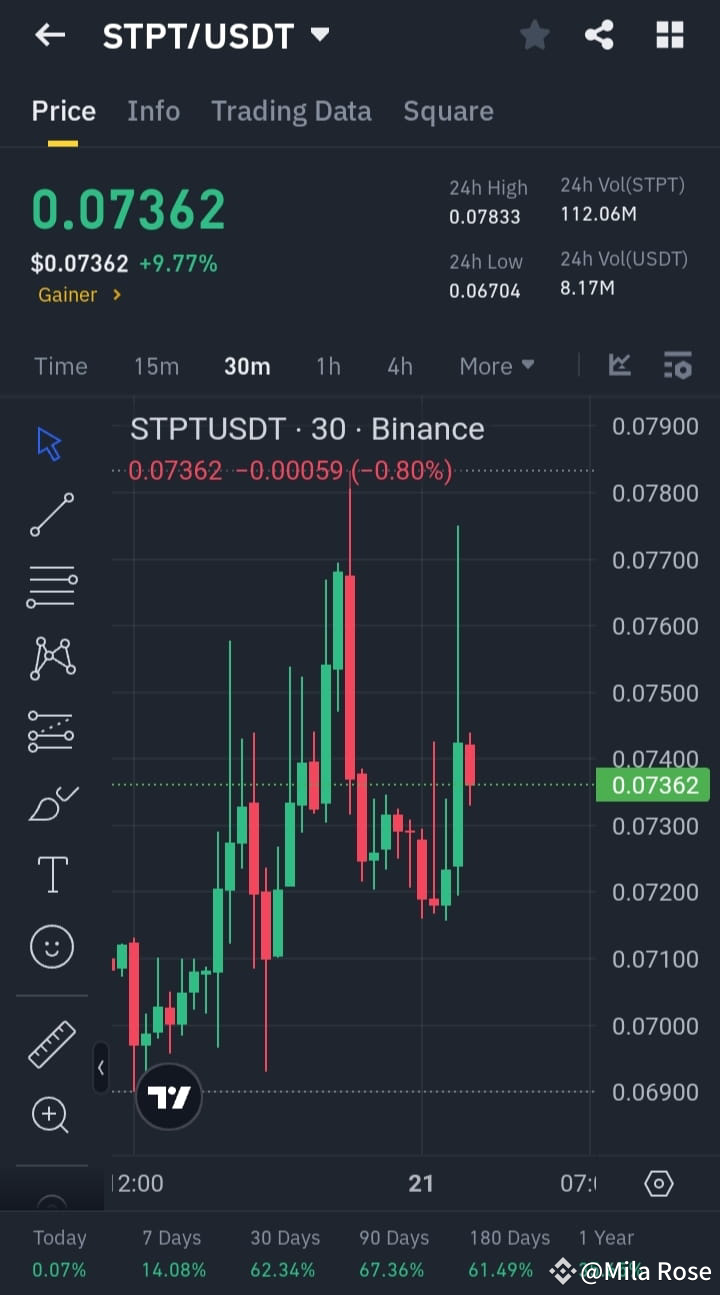Select the trend line drawing tool
720x1295 pixels.
(x=50, y=515)
